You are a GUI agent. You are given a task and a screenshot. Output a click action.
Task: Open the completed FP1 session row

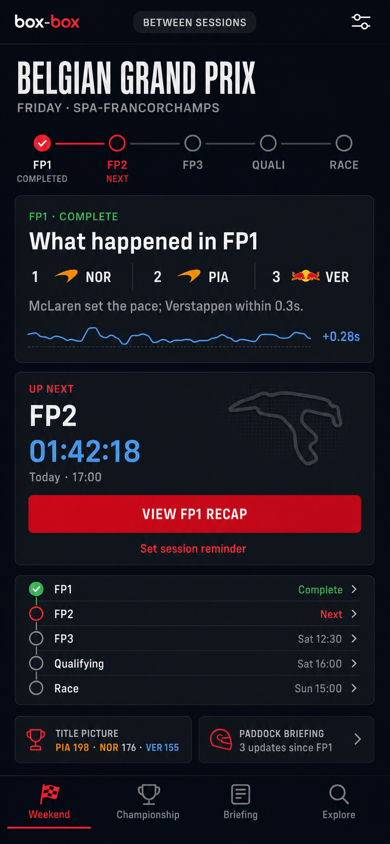coord(194,589)
